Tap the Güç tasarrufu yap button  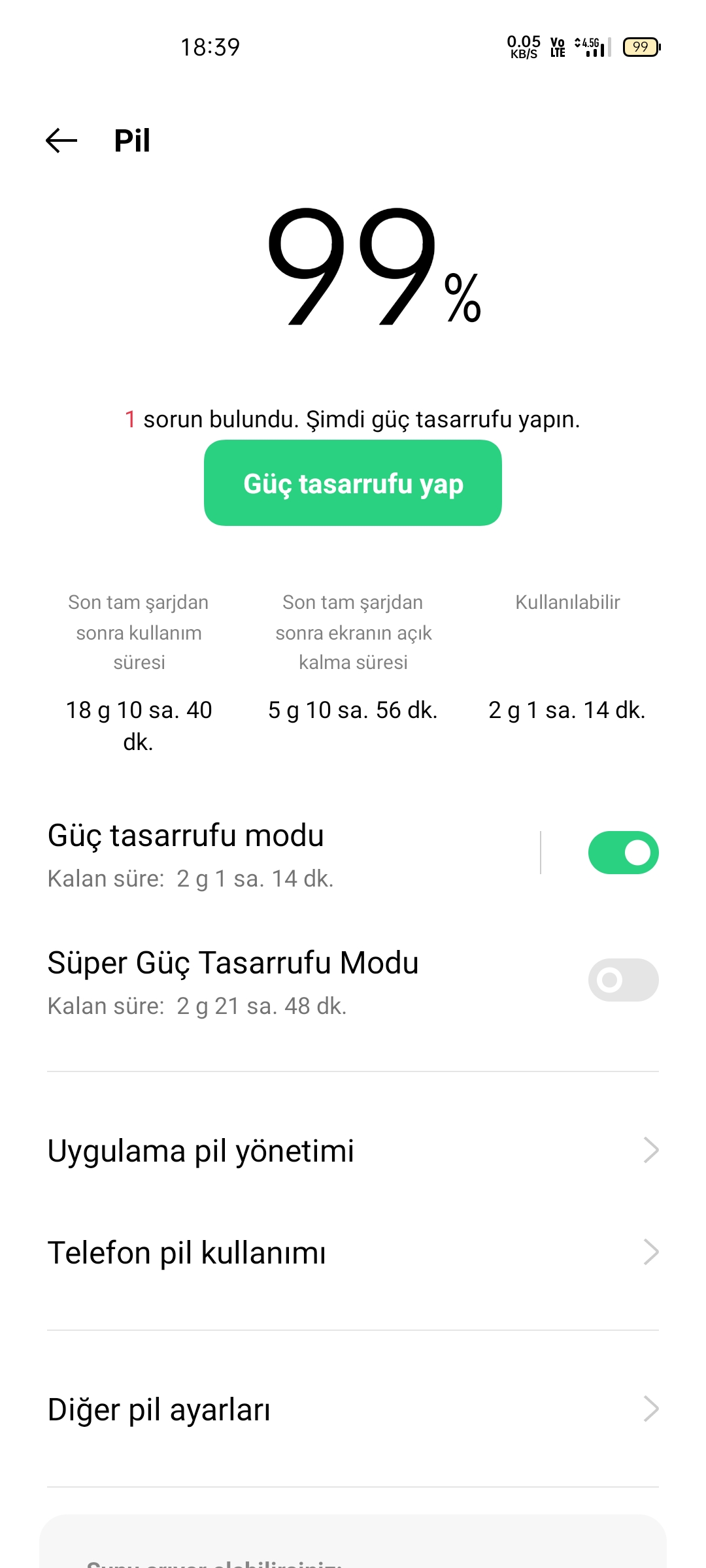[353, 483]
